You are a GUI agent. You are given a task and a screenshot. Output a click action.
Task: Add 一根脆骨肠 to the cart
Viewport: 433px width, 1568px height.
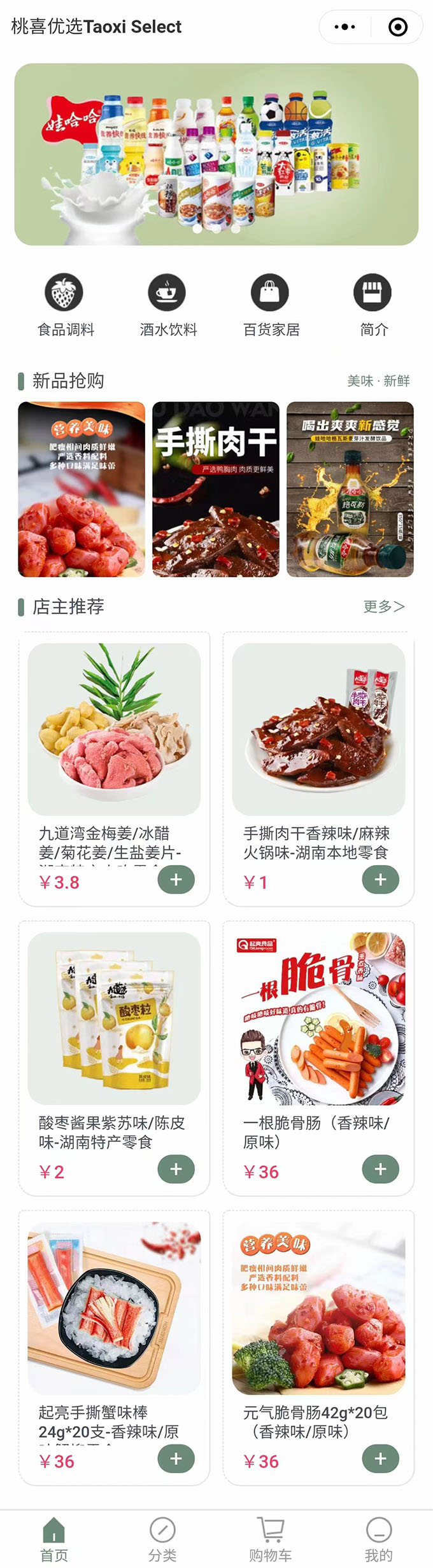tap(380, 1169)
